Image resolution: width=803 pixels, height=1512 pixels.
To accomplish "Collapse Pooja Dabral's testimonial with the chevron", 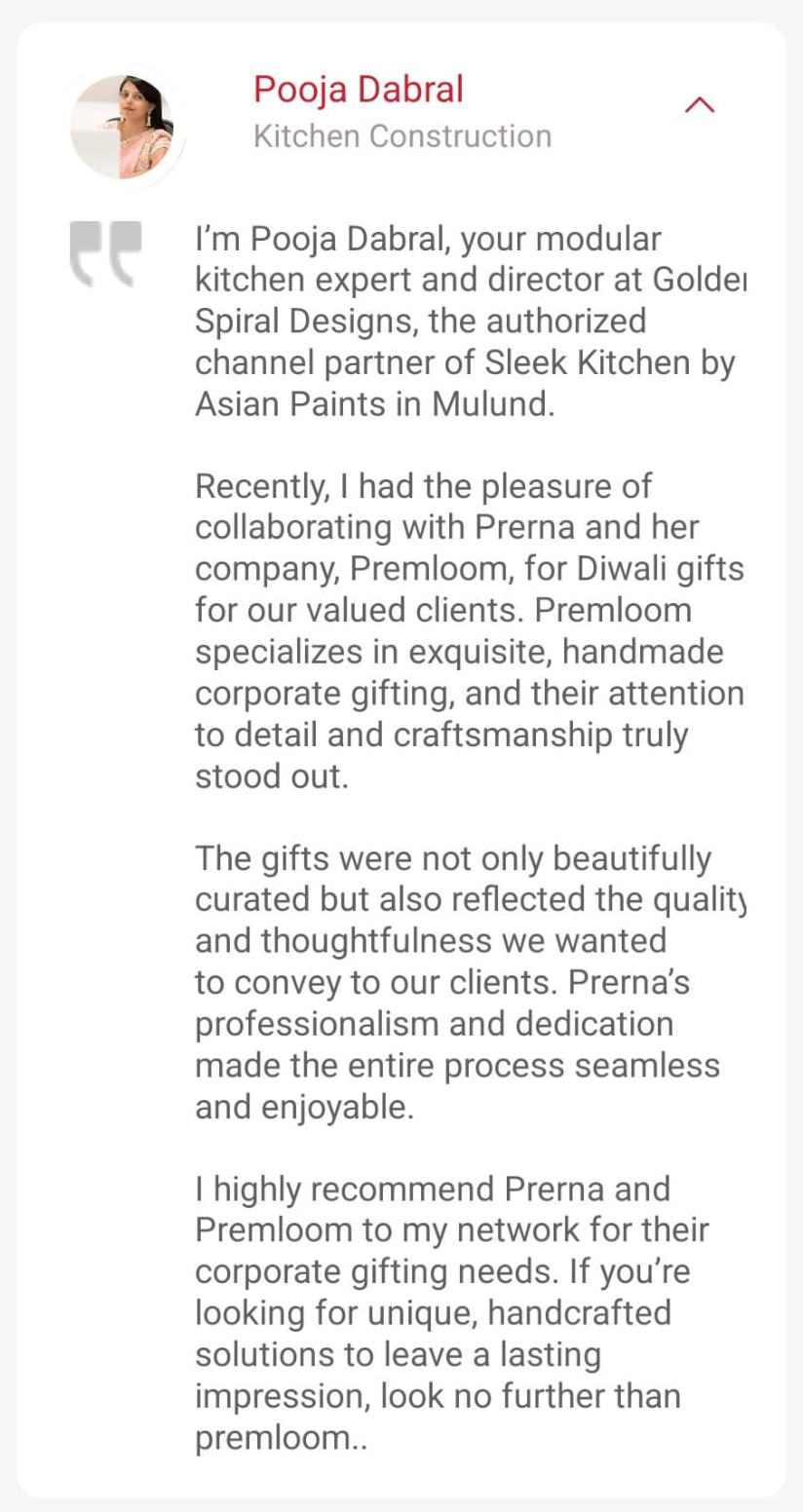I will (x=700, y=105).
